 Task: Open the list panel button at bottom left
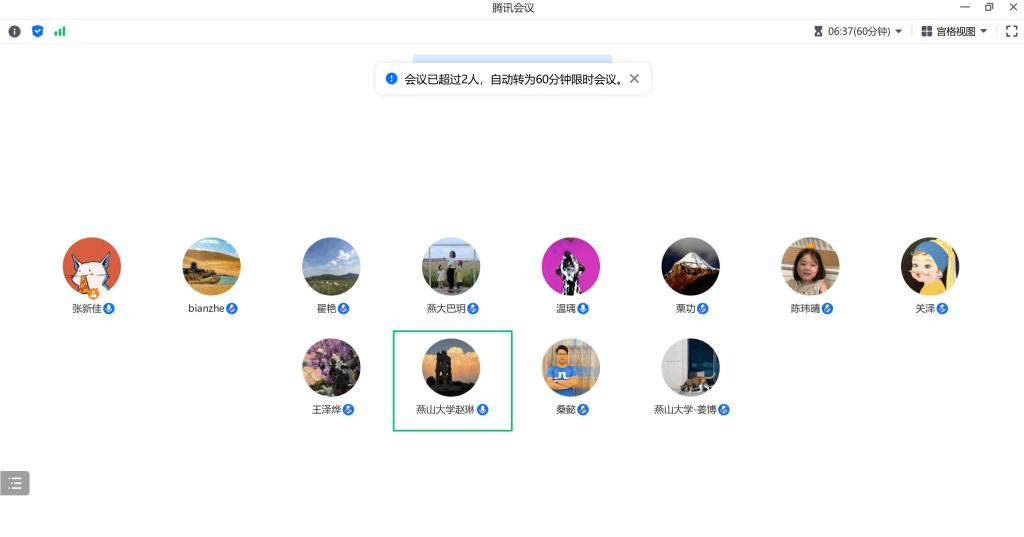click(15, 483)
